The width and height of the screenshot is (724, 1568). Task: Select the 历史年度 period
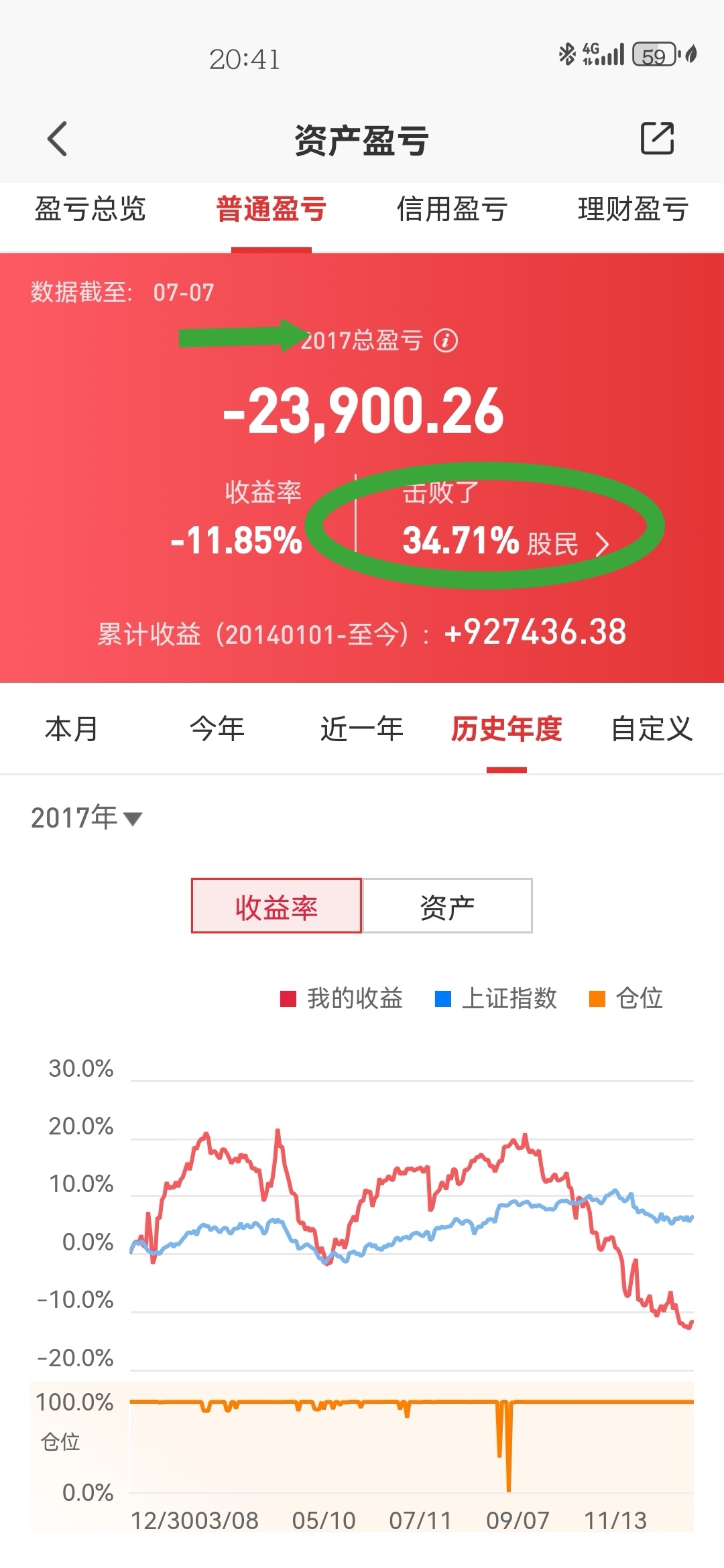point(507,729)
